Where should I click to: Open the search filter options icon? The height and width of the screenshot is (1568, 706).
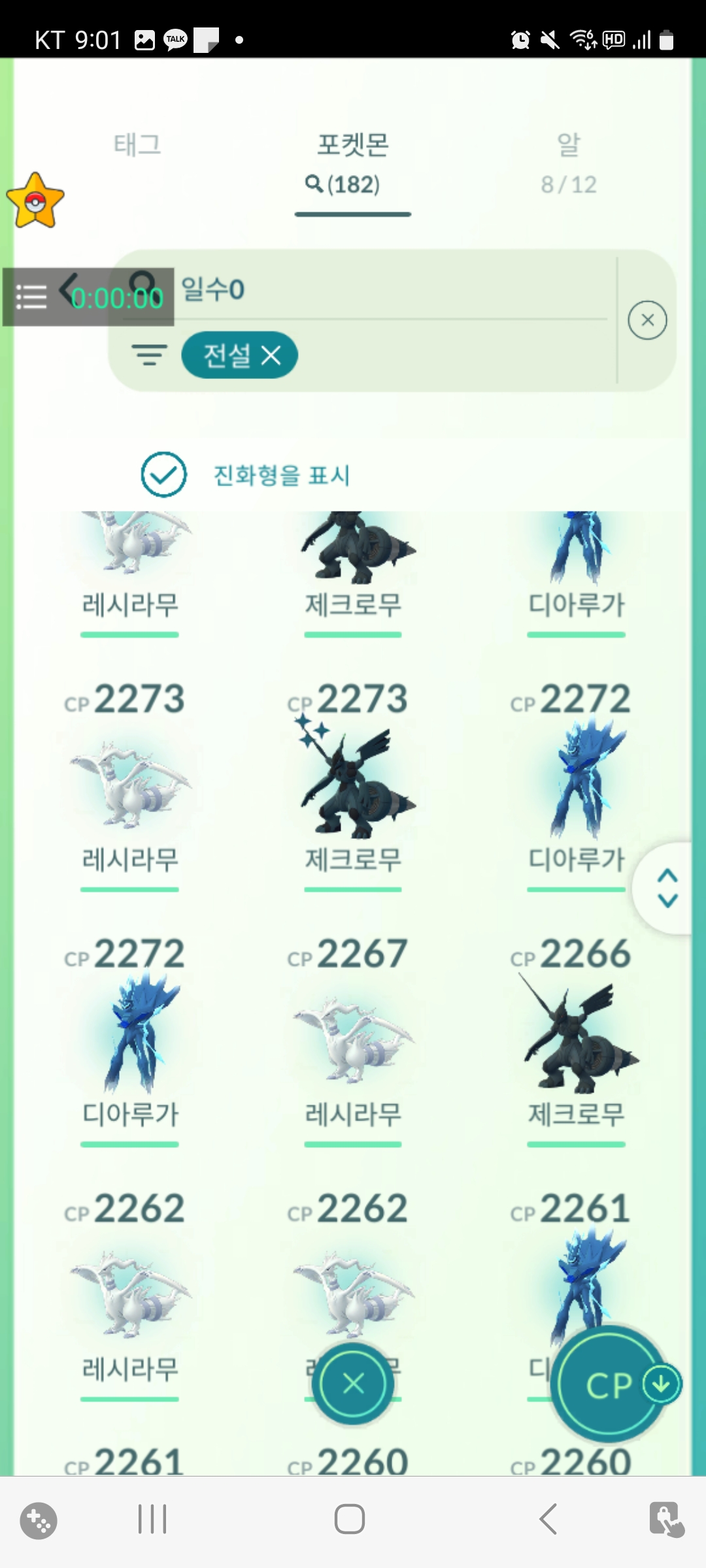pyautogui.click(x=149, y=355)
